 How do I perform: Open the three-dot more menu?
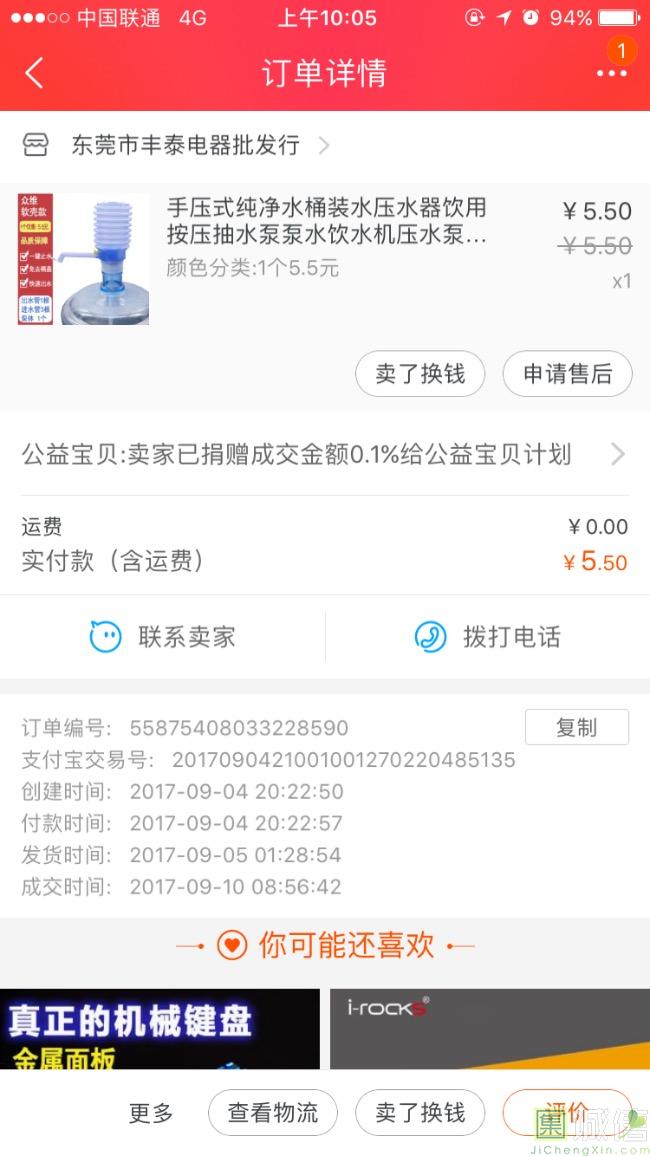(611, 73)
